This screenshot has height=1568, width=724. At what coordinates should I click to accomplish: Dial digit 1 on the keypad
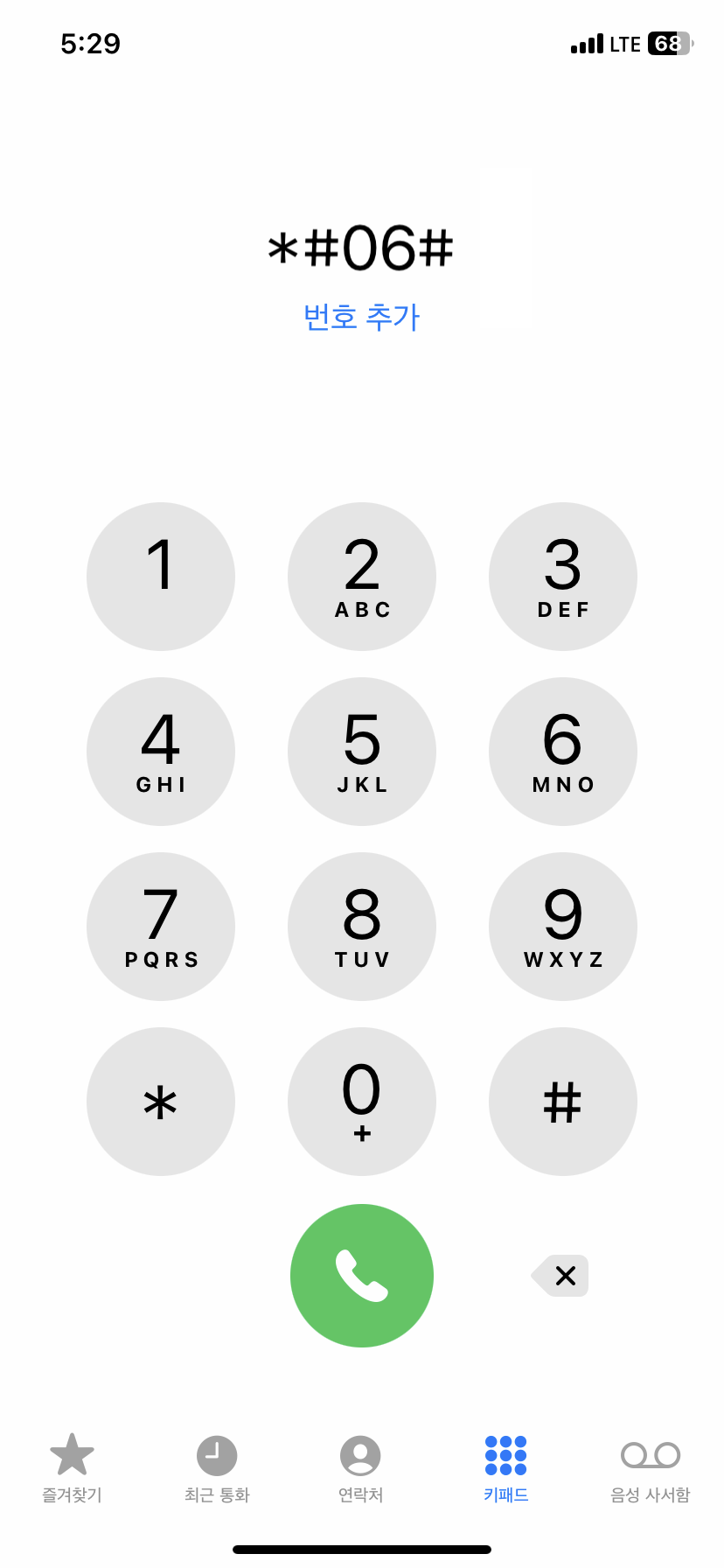[161, 577]
